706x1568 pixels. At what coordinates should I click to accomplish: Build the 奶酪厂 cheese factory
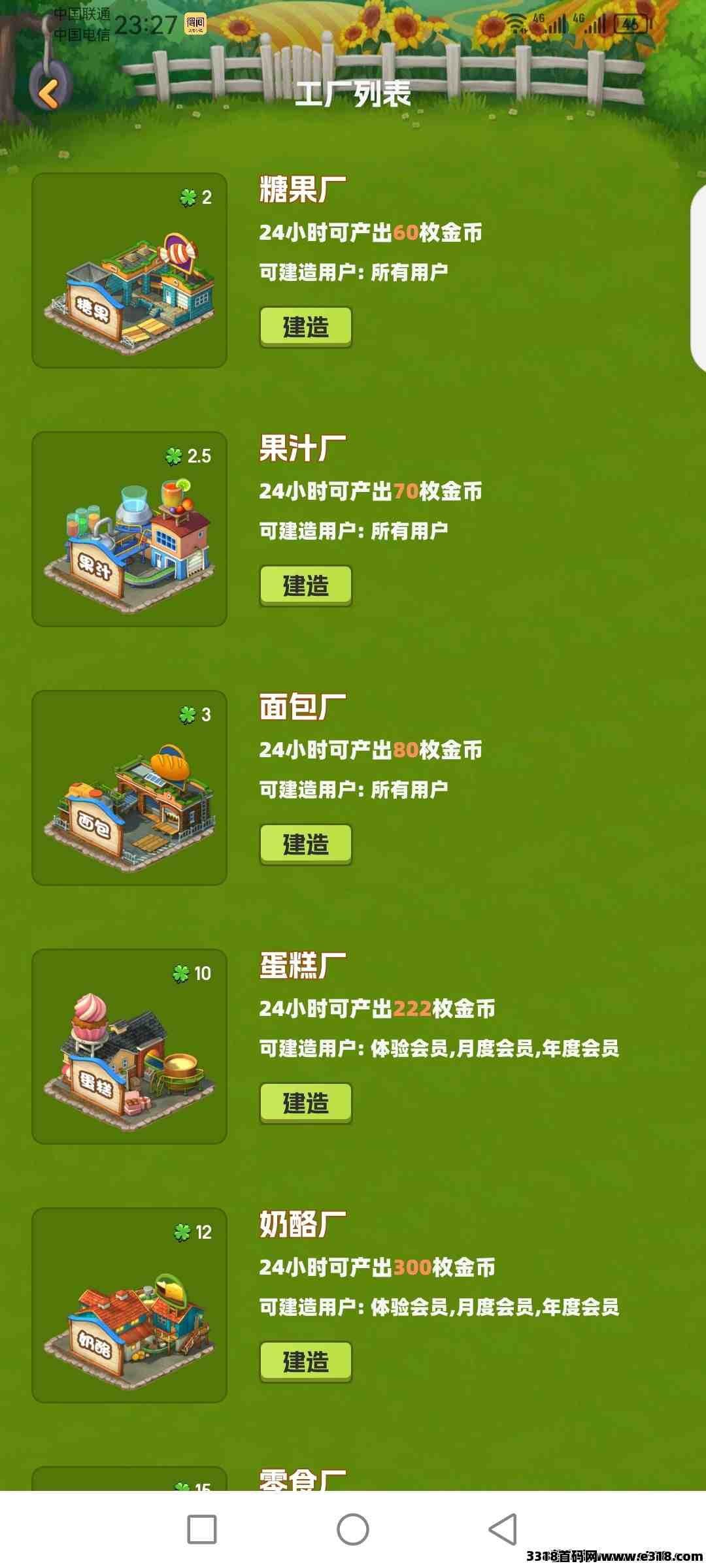point(305,1362)
